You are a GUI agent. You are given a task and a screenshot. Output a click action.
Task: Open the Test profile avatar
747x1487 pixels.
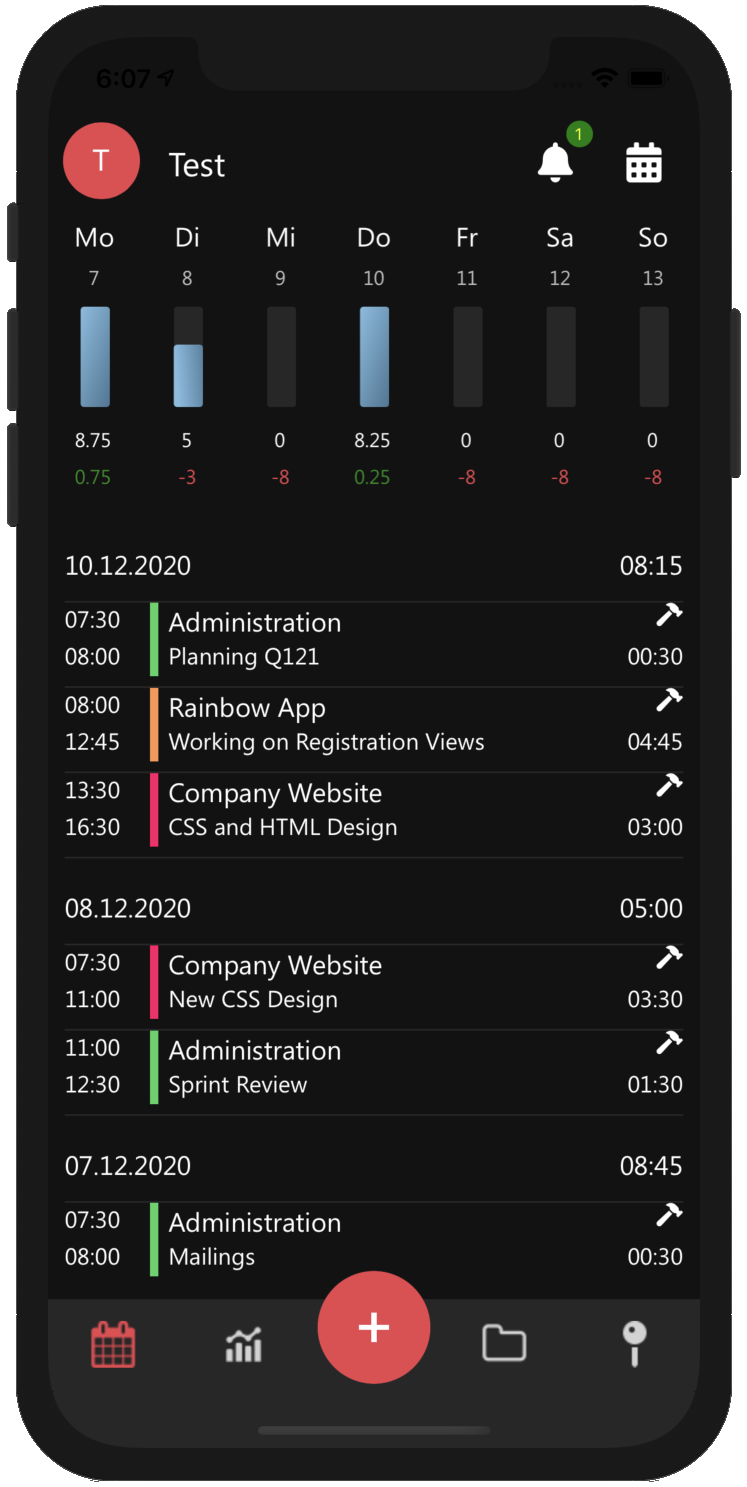(101, 161)
